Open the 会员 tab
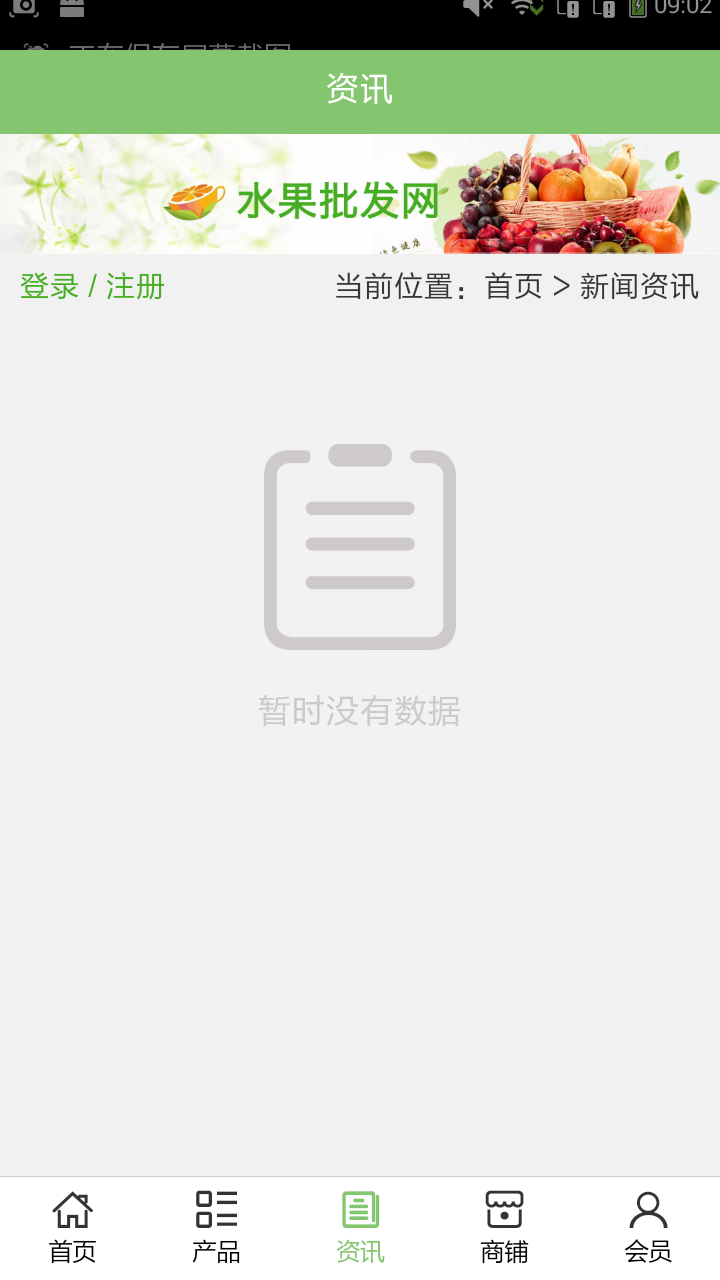720x1280 pixels. point(648,1227)
